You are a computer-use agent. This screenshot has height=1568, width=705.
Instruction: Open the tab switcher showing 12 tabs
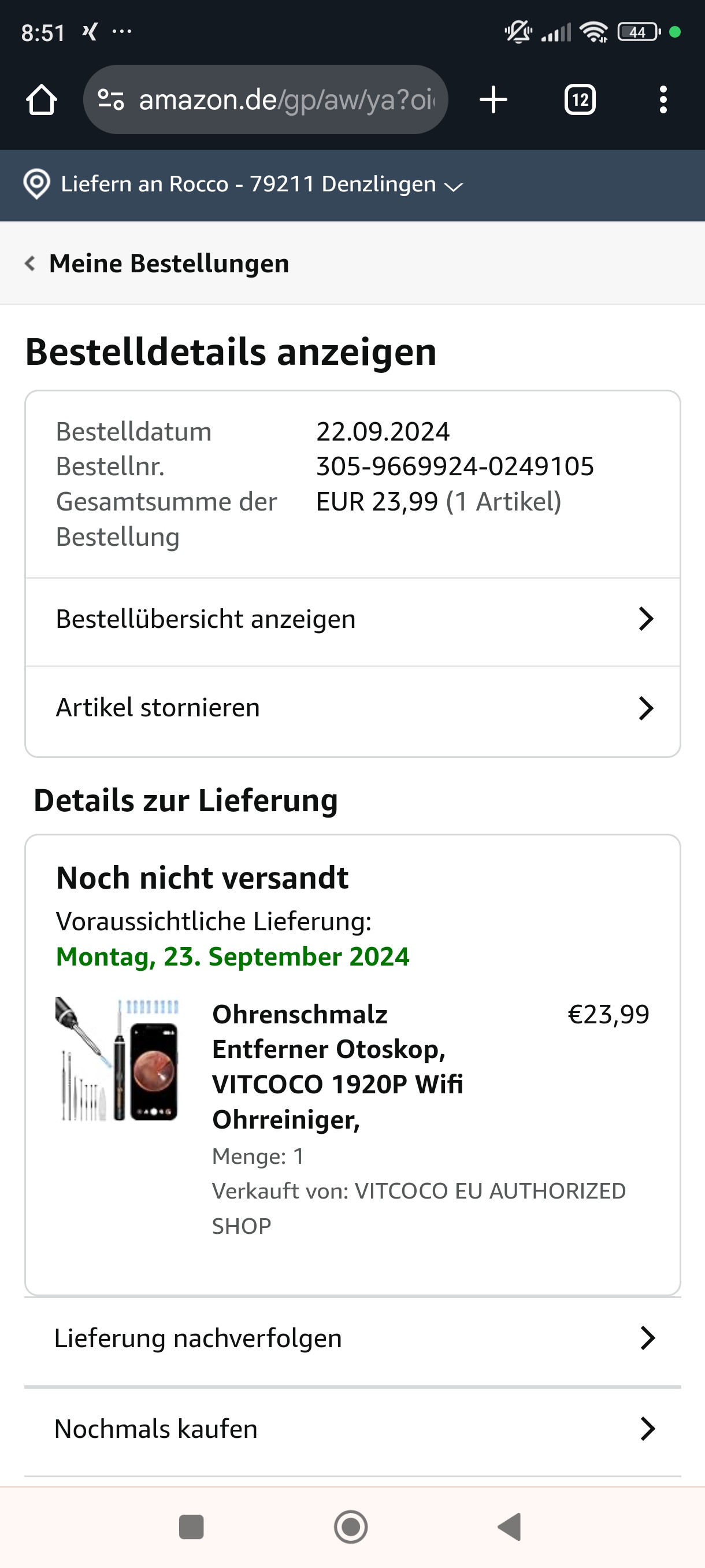580,100
